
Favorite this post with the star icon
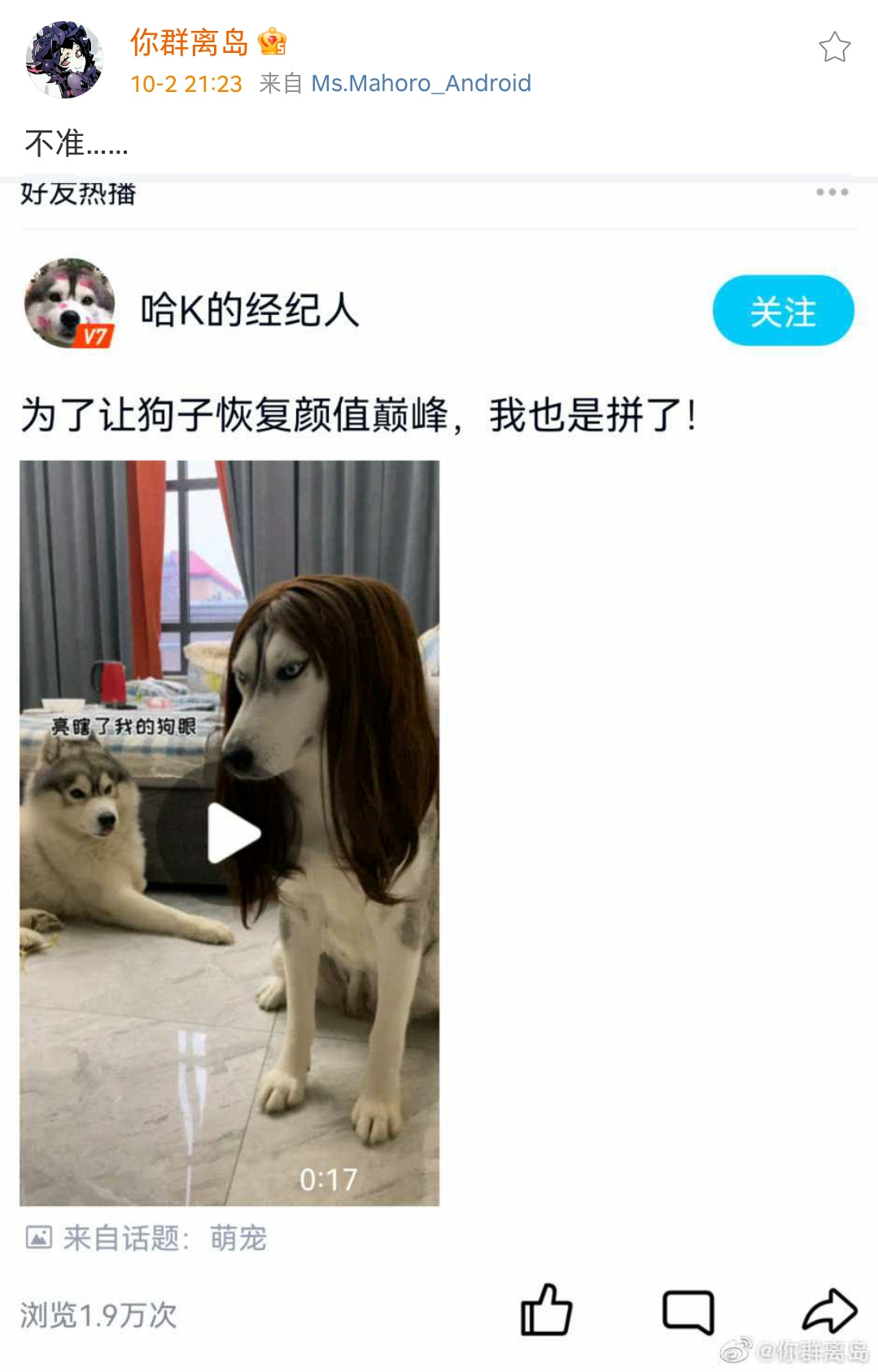pyautogui.click(x=834, y=47)
